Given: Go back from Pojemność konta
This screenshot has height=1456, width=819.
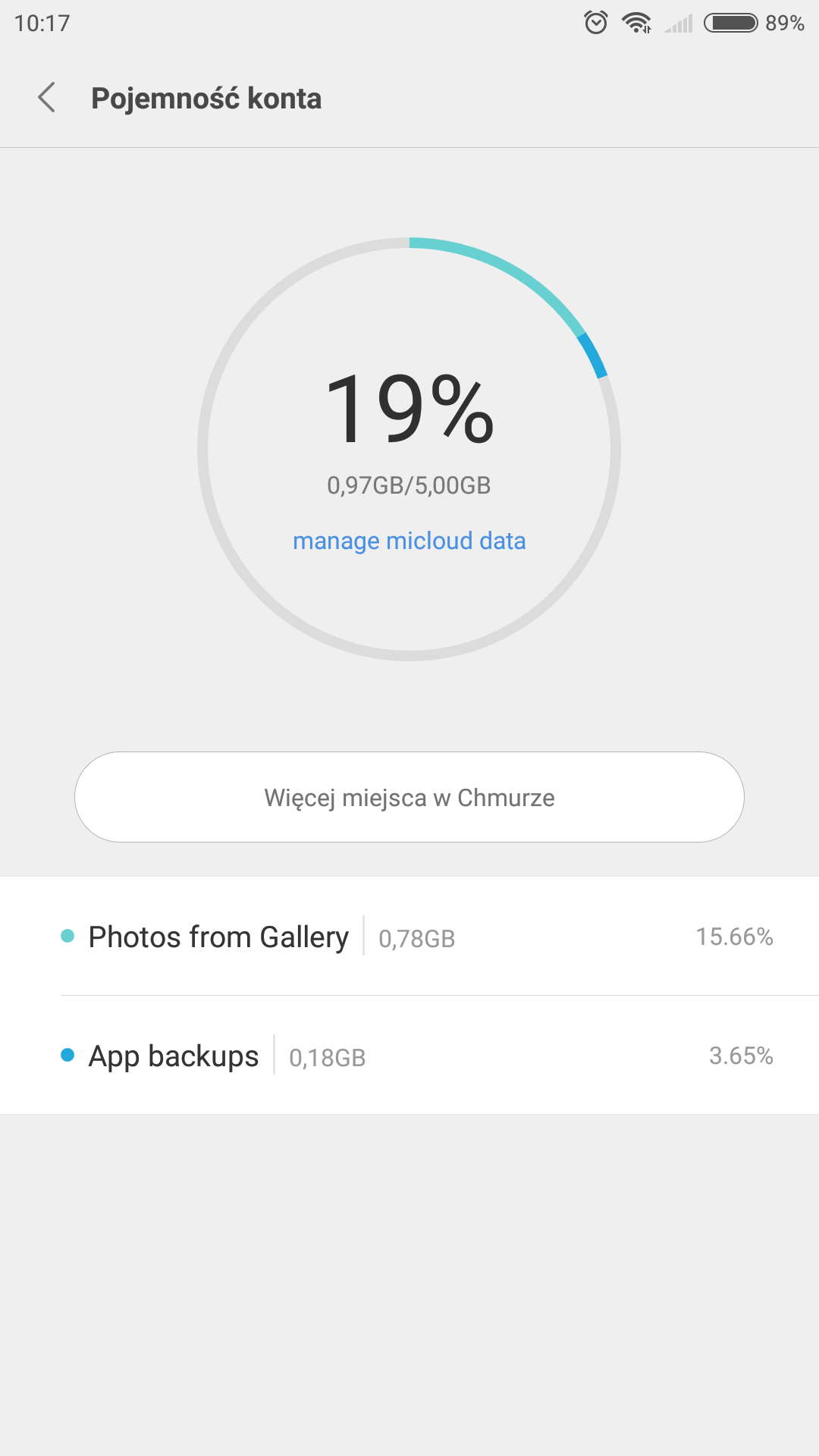Looking at the screenshot, I should tap(47, 98).
